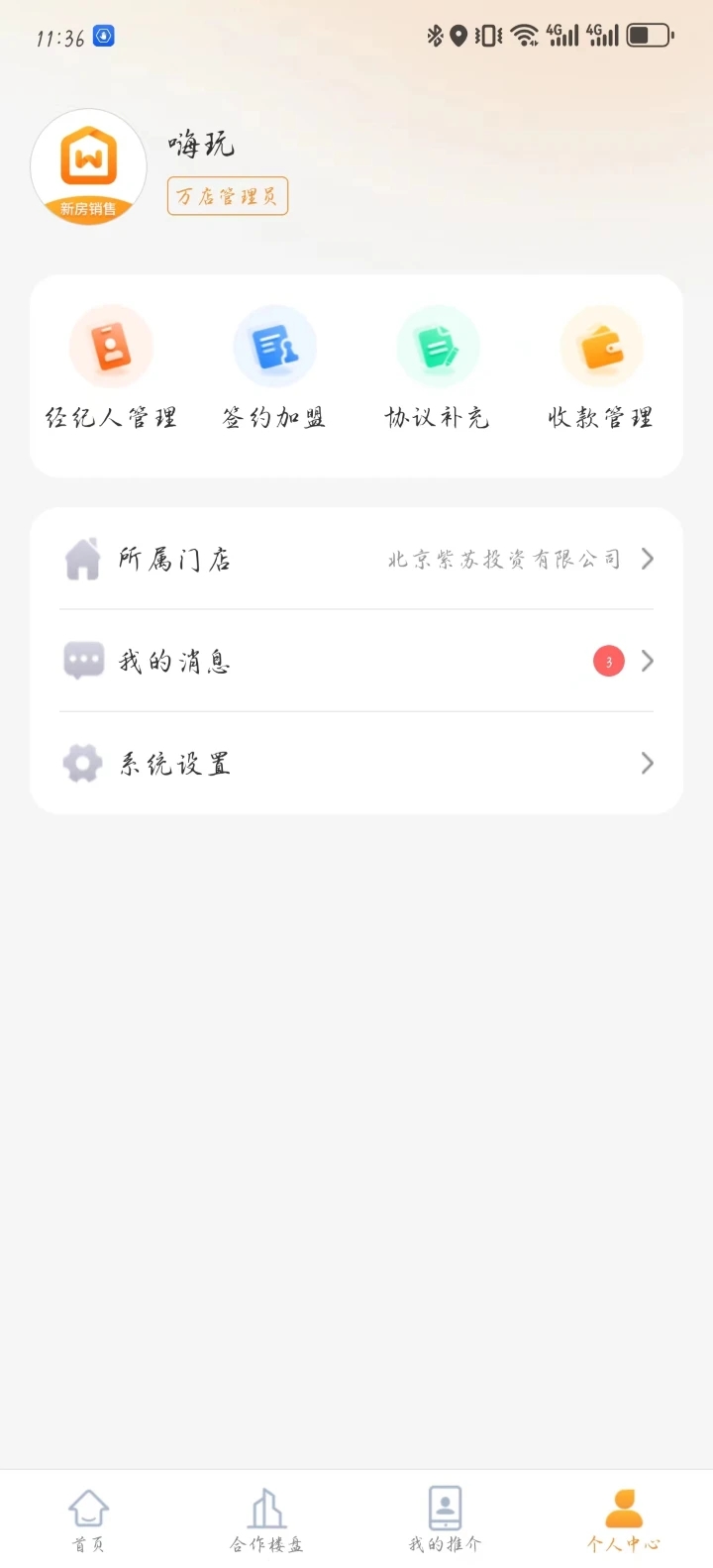This screenshot has height=1568, width=713.
Task: Expand 系统设置 with the chevron
Action: (647, 764)
